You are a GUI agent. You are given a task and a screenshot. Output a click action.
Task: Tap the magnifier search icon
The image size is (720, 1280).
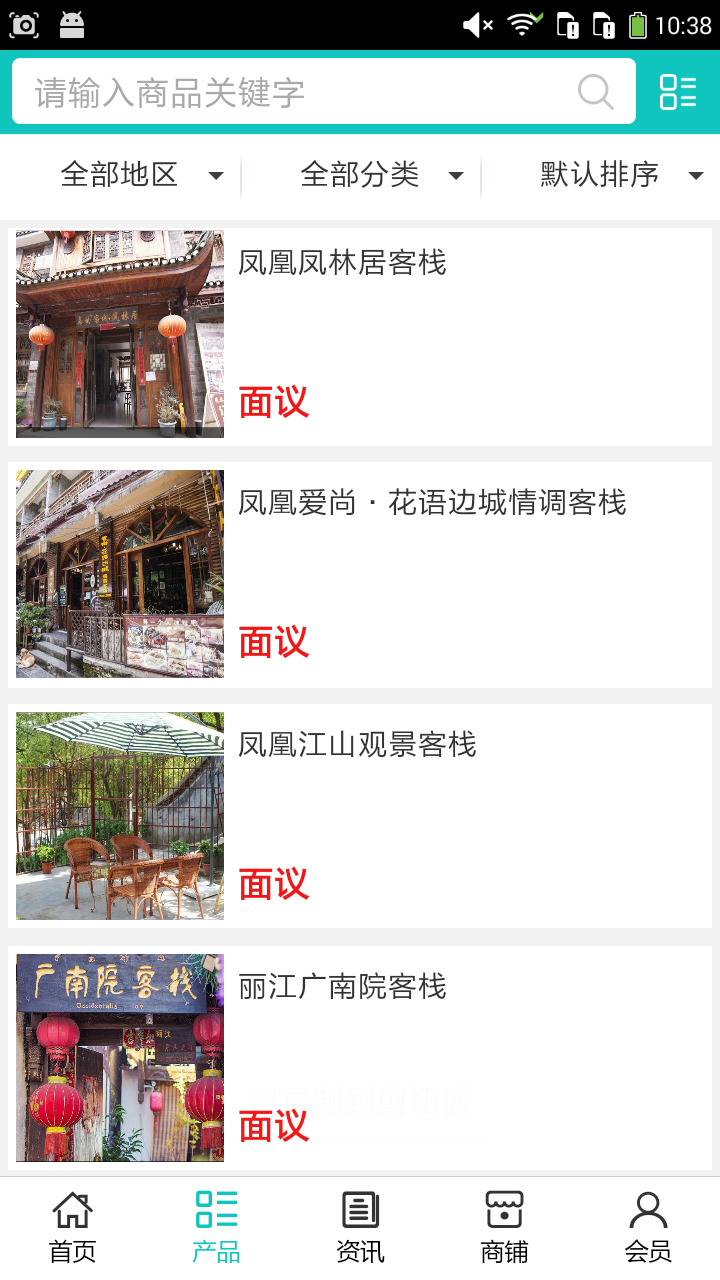[596, 92]
